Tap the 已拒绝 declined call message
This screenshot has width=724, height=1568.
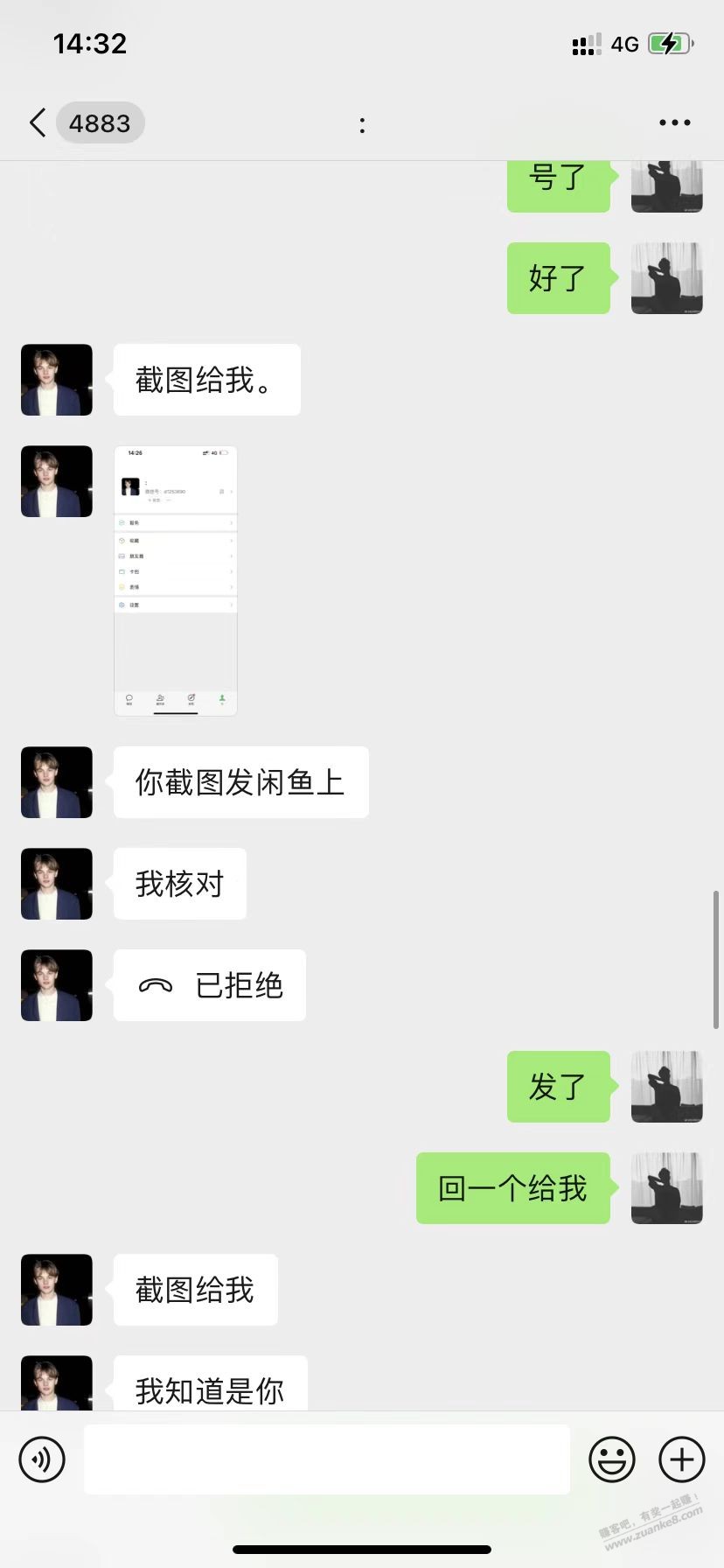pyautogui.click(x=210, y=985)
